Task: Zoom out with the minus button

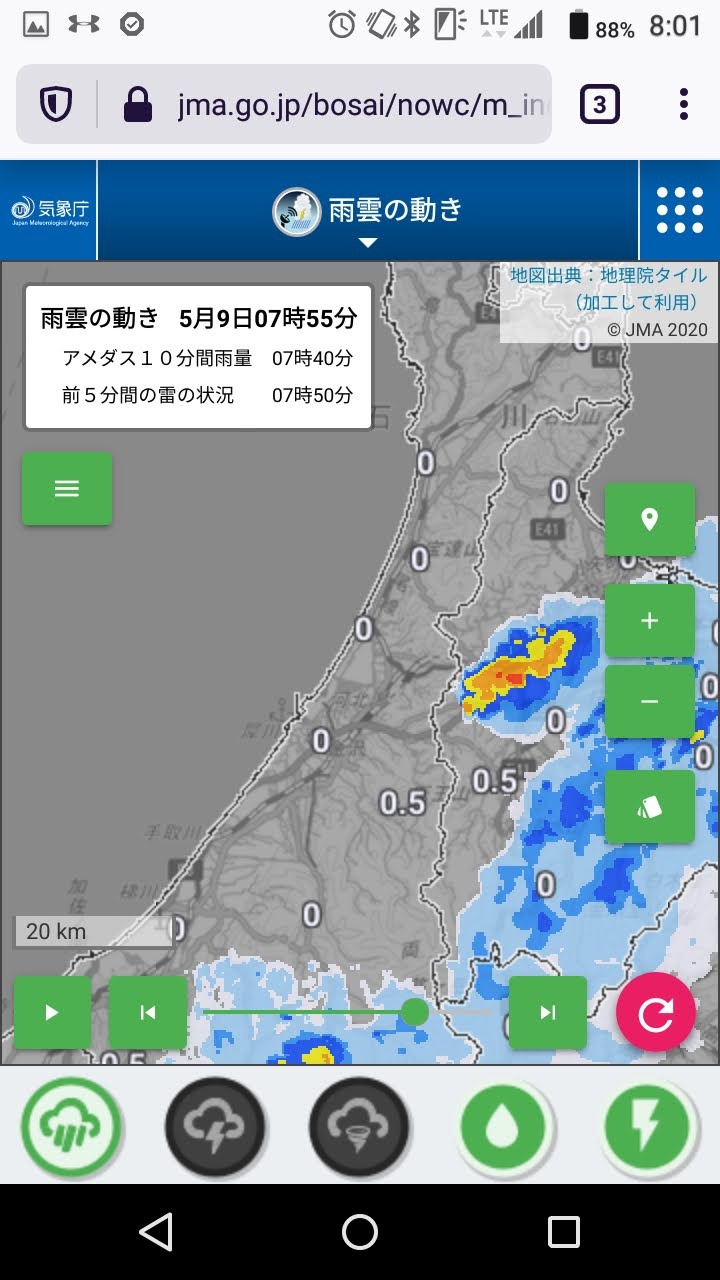Action: [650, 702]
